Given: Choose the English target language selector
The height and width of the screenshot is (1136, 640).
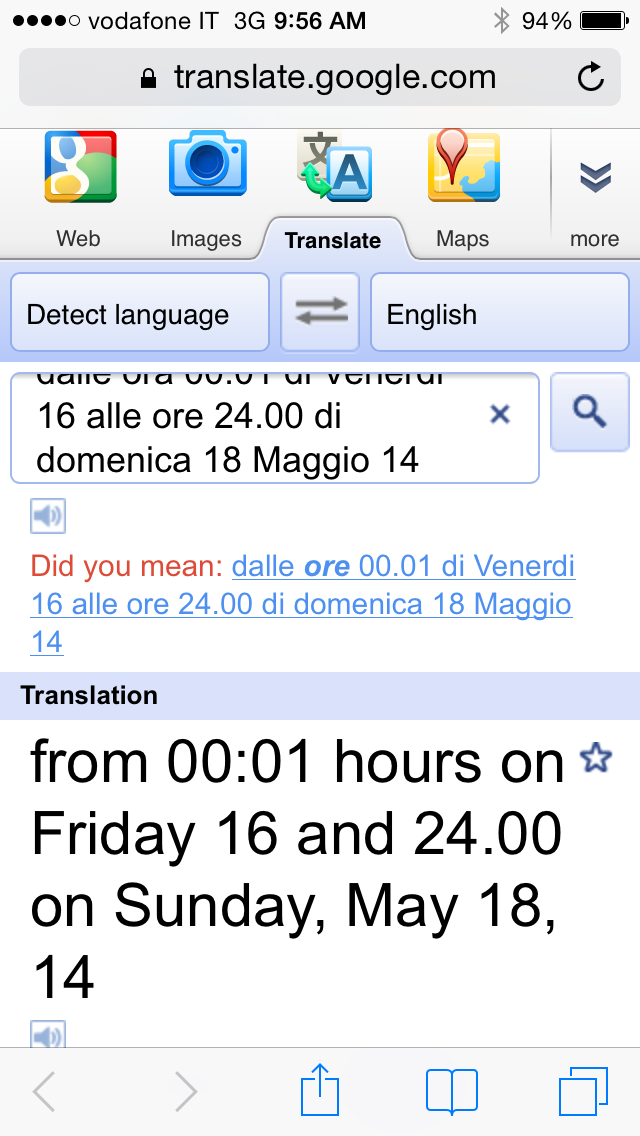Looking at the screenshot, I should click(x=499, y=315).
